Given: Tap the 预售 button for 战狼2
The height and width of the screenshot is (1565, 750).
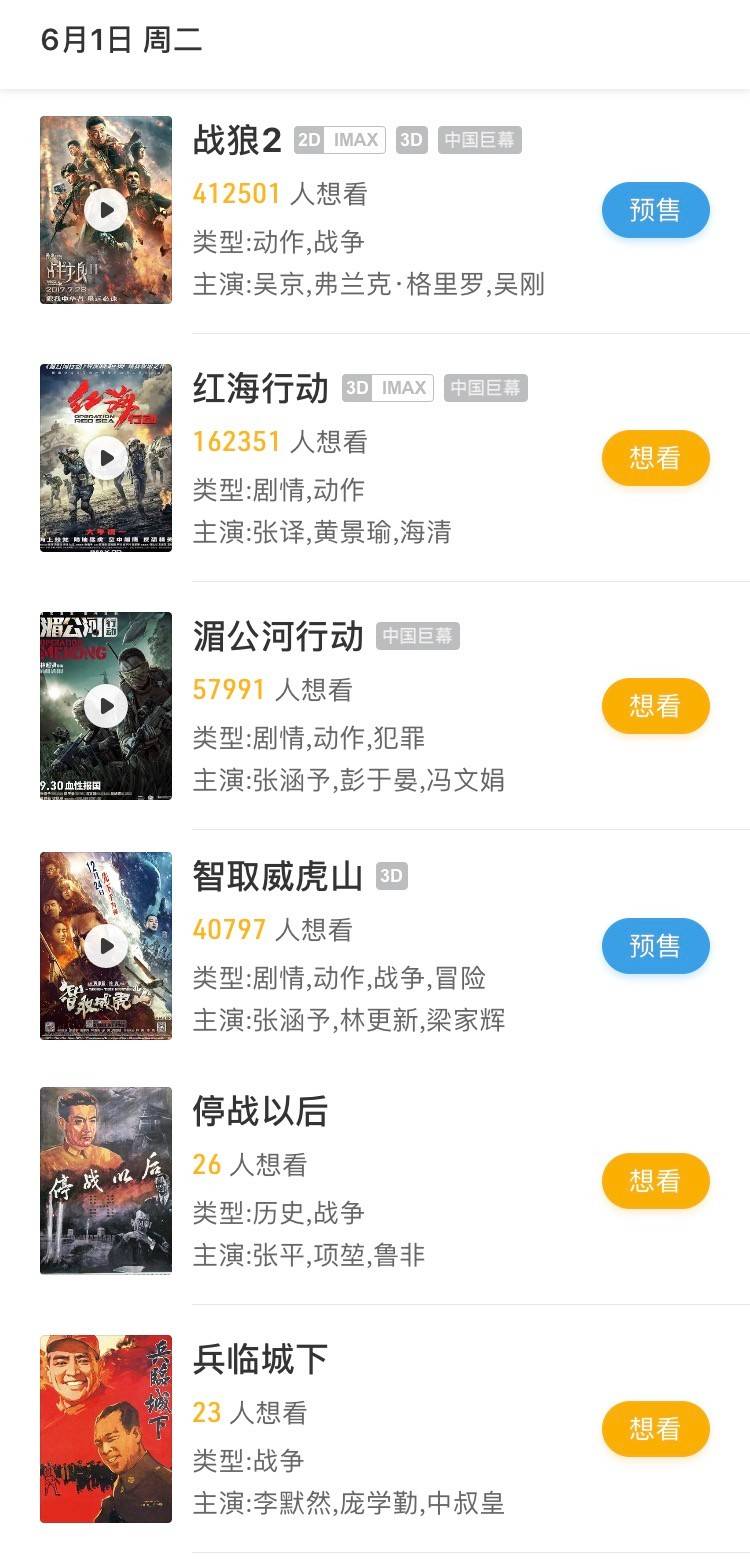Looking at the screenshot, I should tap(655, 211).
